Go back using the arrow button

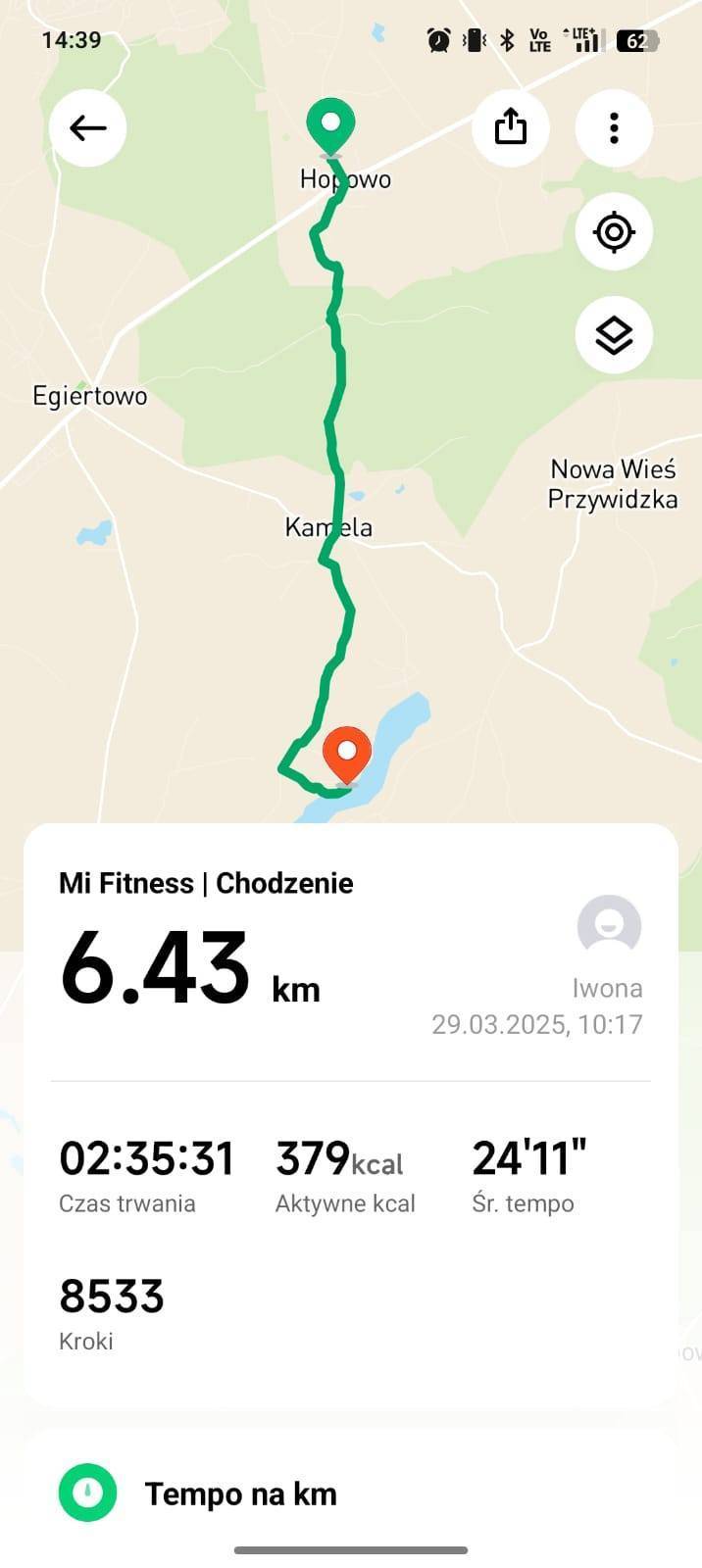[x=87, y=128]
